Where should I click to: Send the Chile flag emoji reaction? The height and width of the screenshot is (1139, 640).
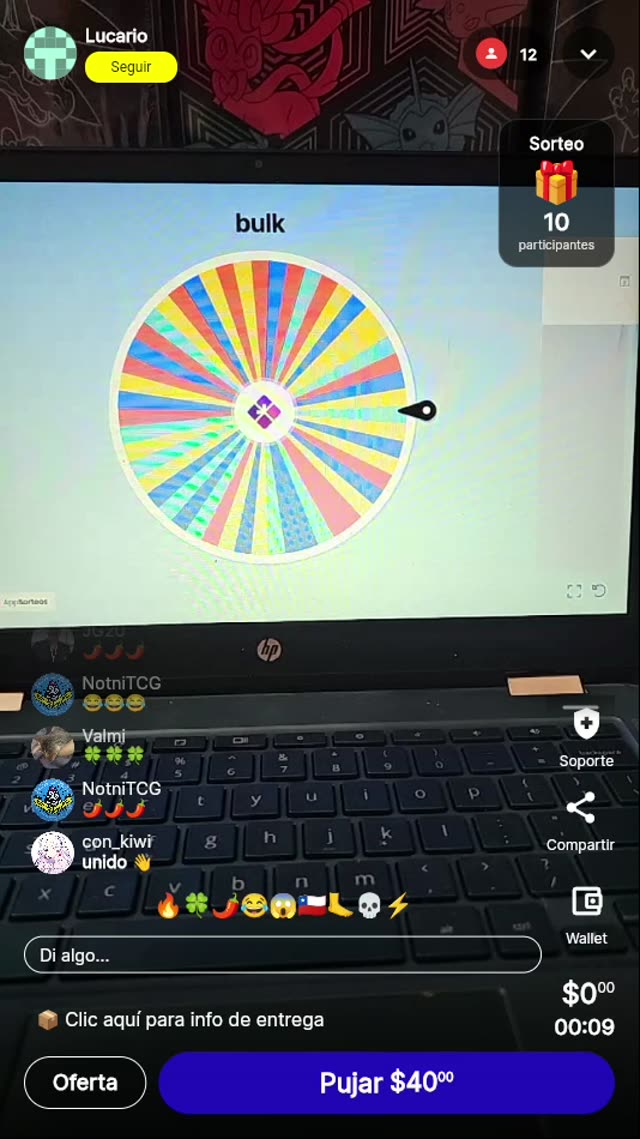click(311, 906)
